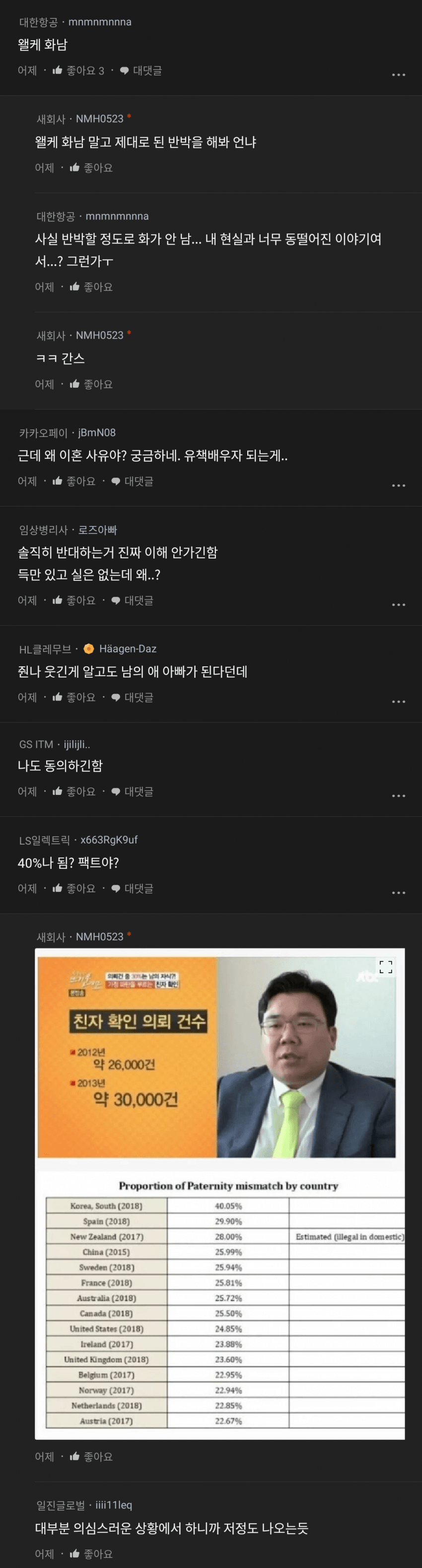Viewport: 422px width, 1568px height.
Task: Open more options on ijilijli..'s comment
Action: click(x=398, y=795)
